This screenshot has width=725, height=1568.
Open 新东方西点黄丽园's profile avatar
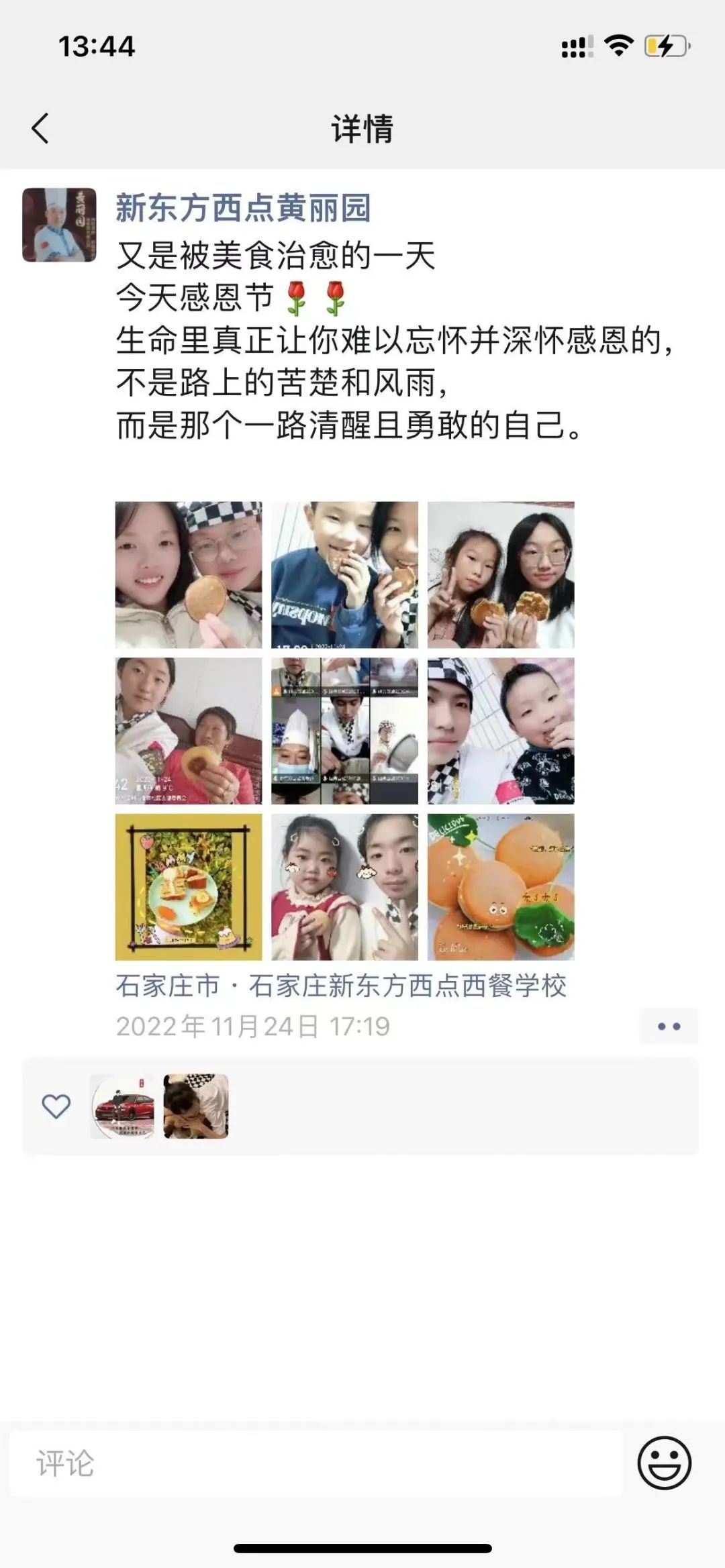pos(59,225)
